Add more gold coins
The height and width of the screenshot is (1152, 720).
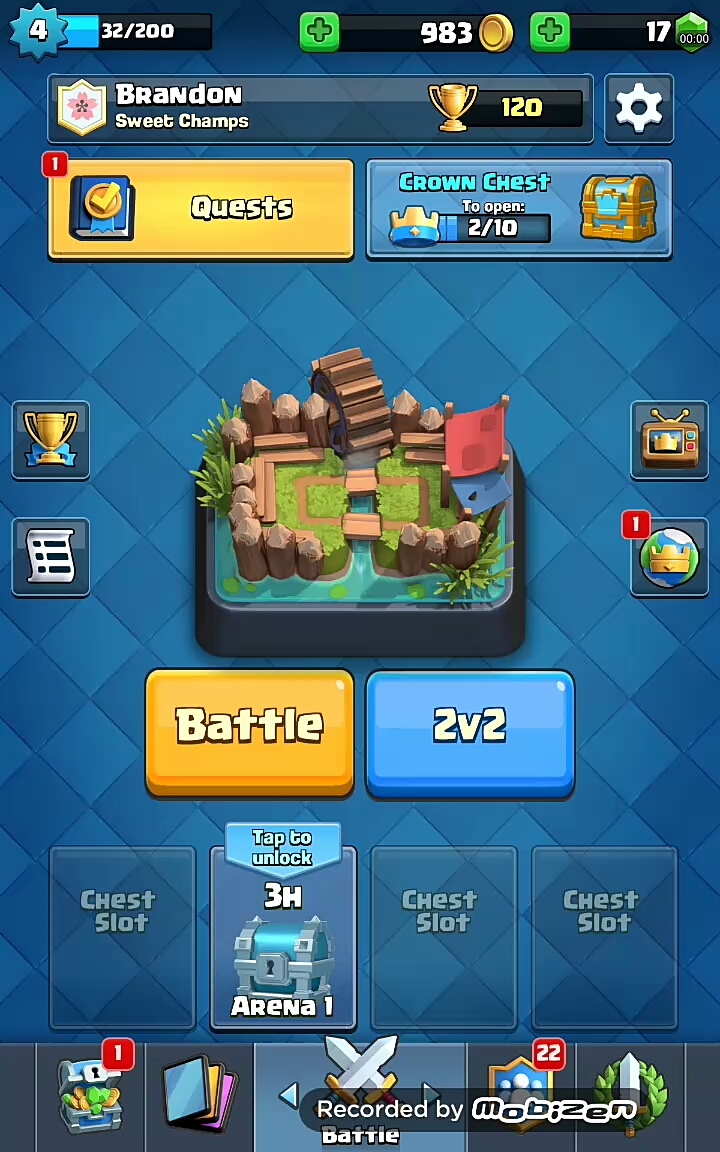[x=319, y=32]
